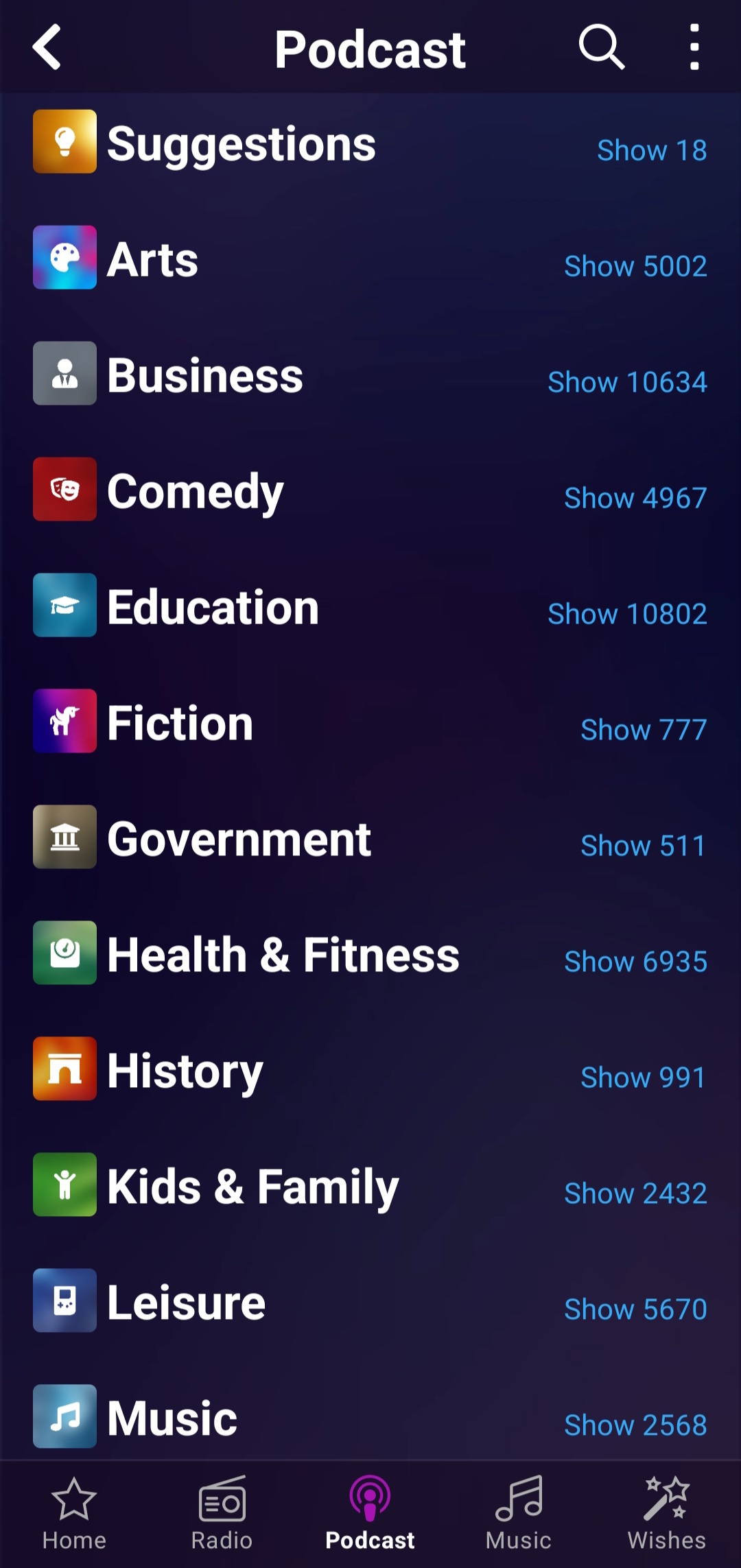Select the History category
The height and width of the screenshot is (1568, 741).
pyautogui.click(x=185, y=1071)
